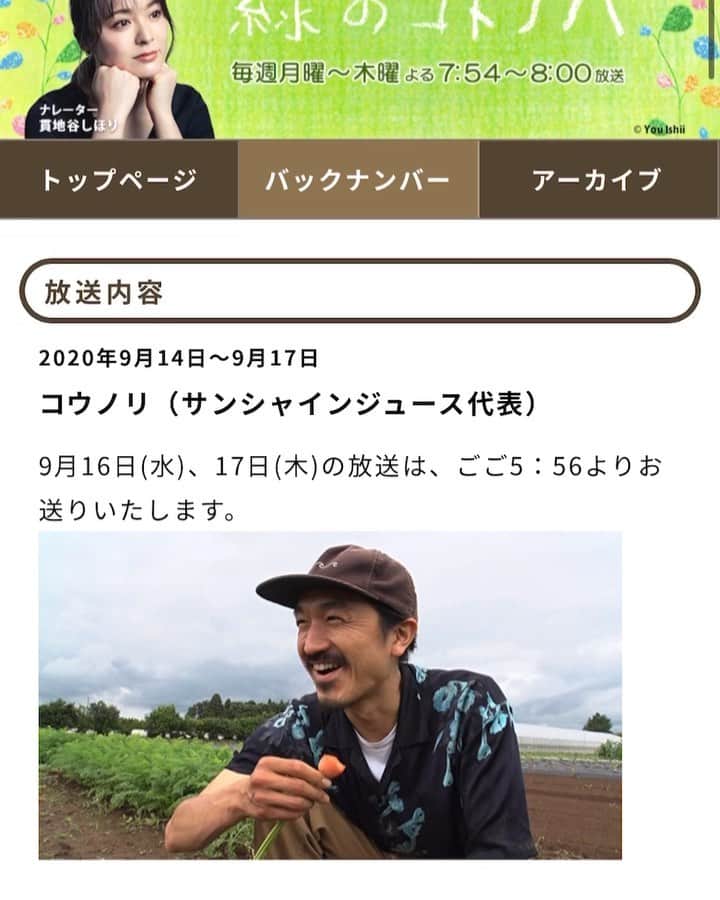Click the rounded 放送内容 outline box
The height and width of the screenshot is (900, 720).
coord(360,287)
